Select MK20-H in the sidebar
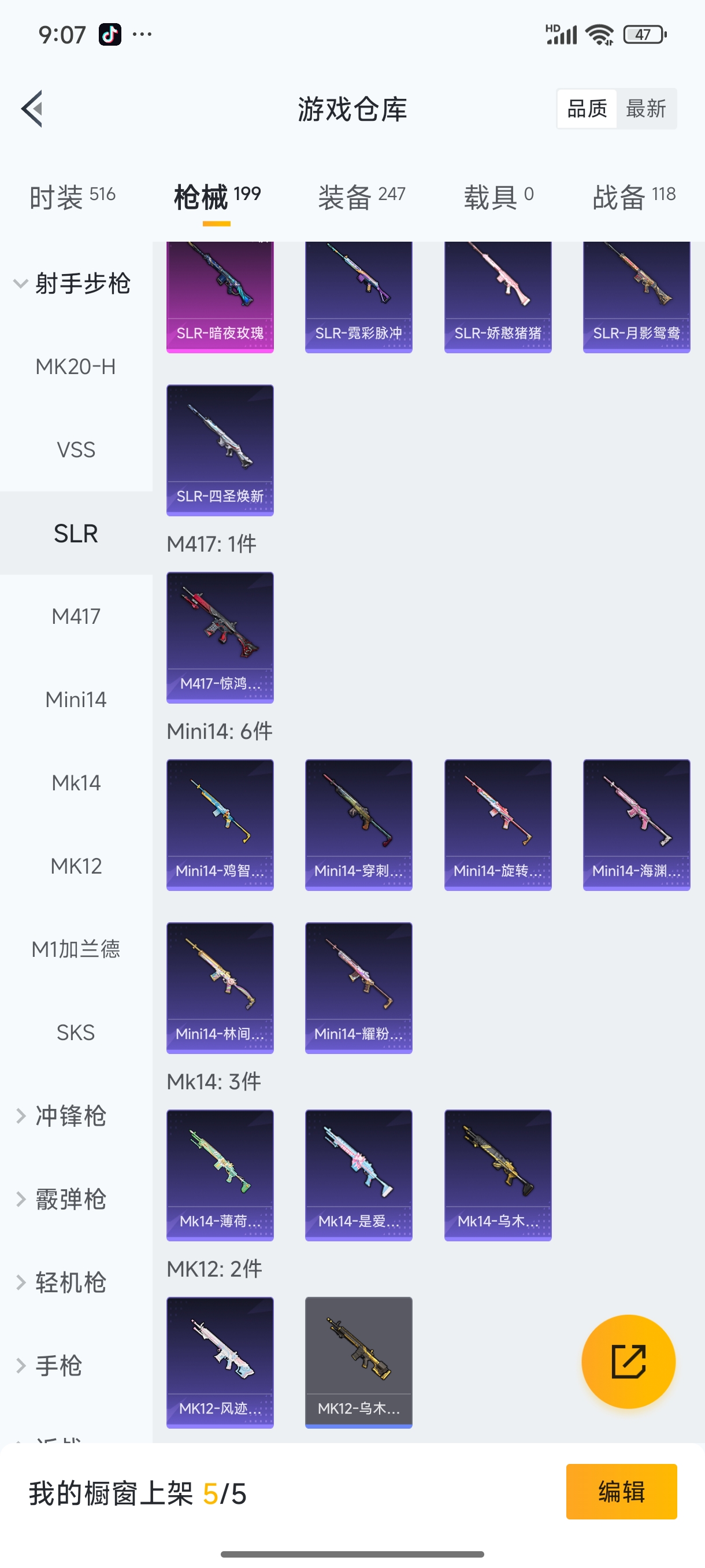The height and width of the screenshot is (1568, 705). click(76, 367)
